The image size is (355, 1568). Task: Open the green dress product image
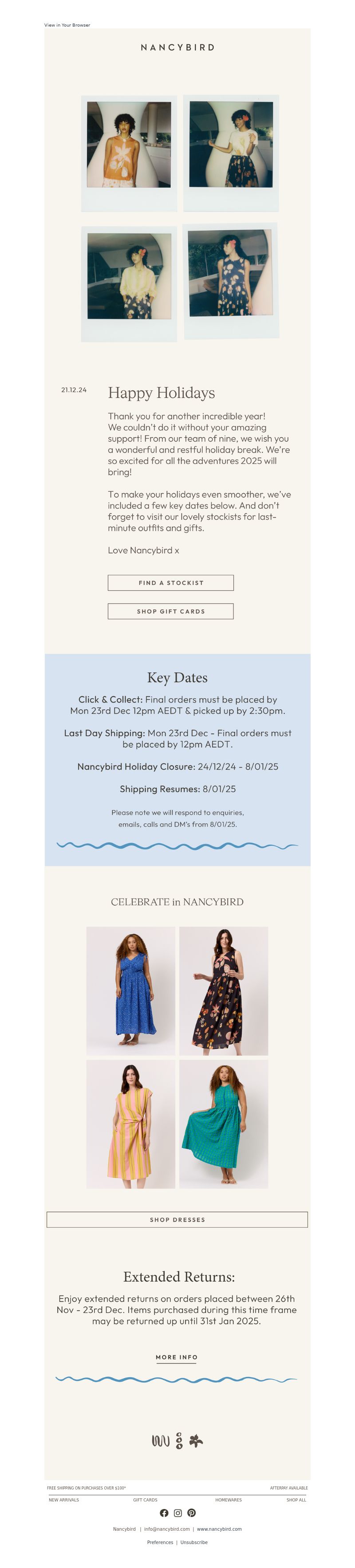(224, 1124)
